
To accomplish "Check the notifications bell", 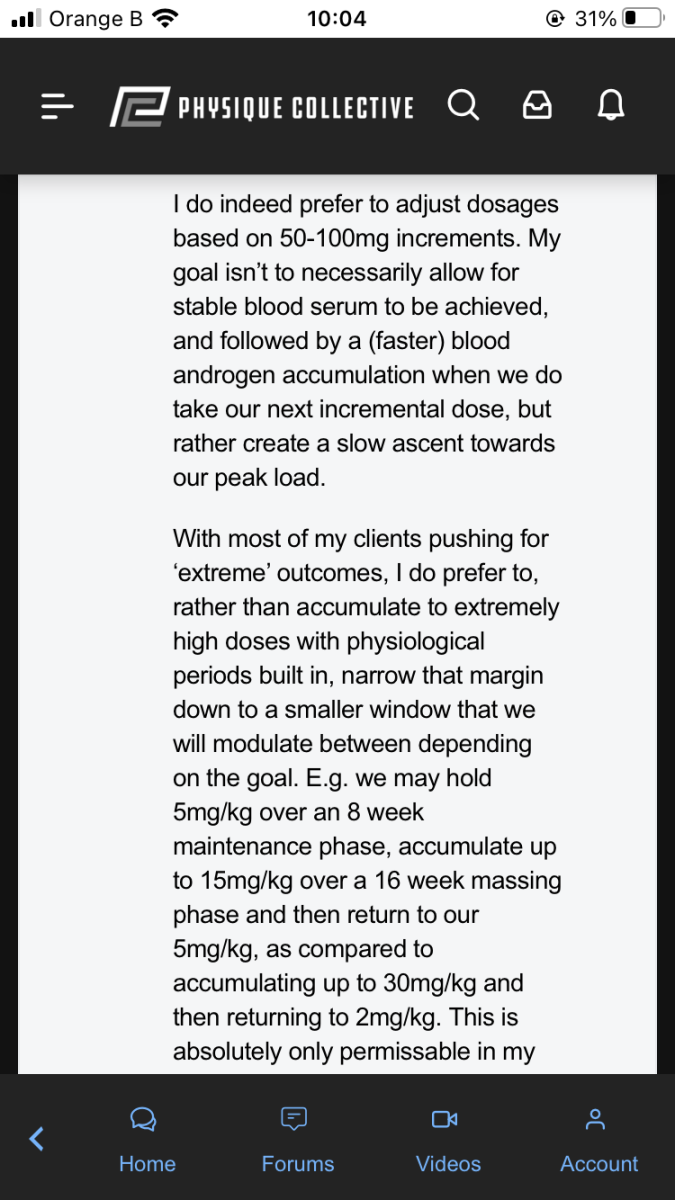I will click(x=610, y=105).
